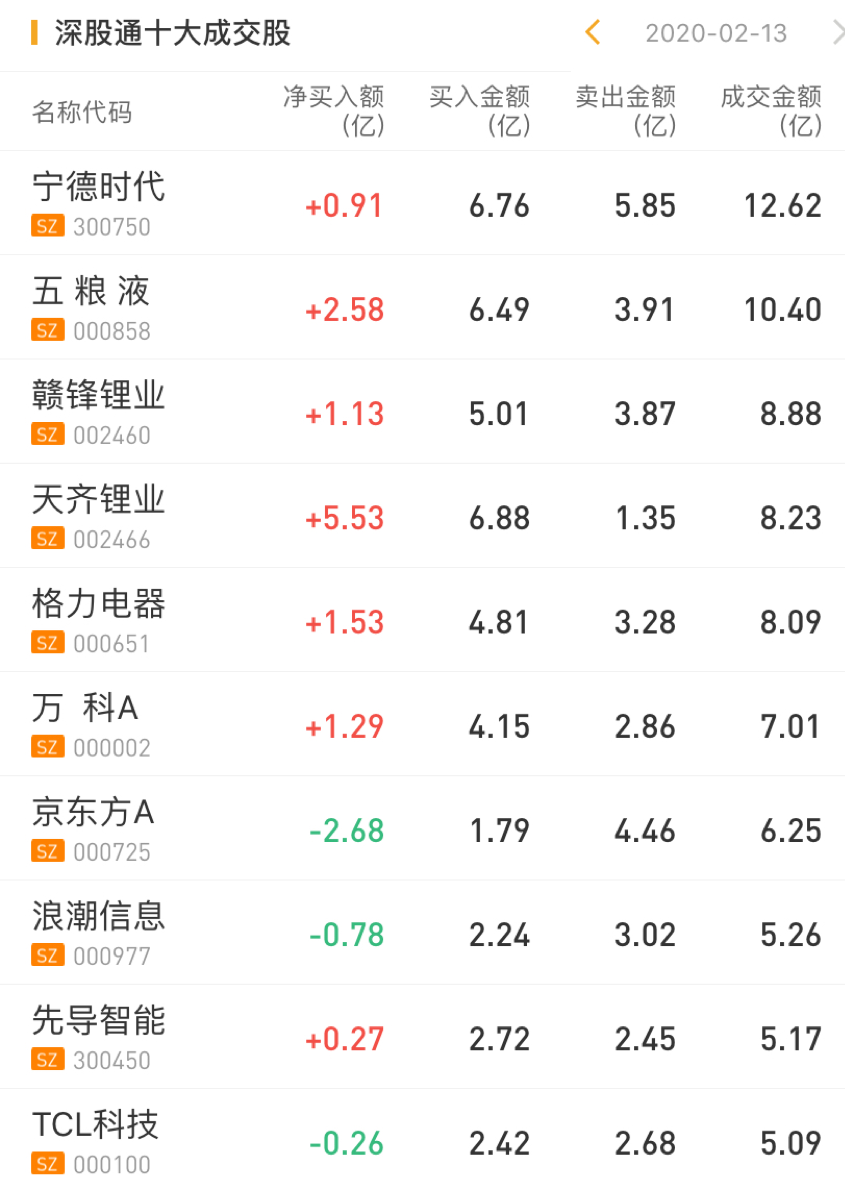View the 五粮液 stock row
The height and width of the screenshot is (1189, 845).
(x=91, y=291)
